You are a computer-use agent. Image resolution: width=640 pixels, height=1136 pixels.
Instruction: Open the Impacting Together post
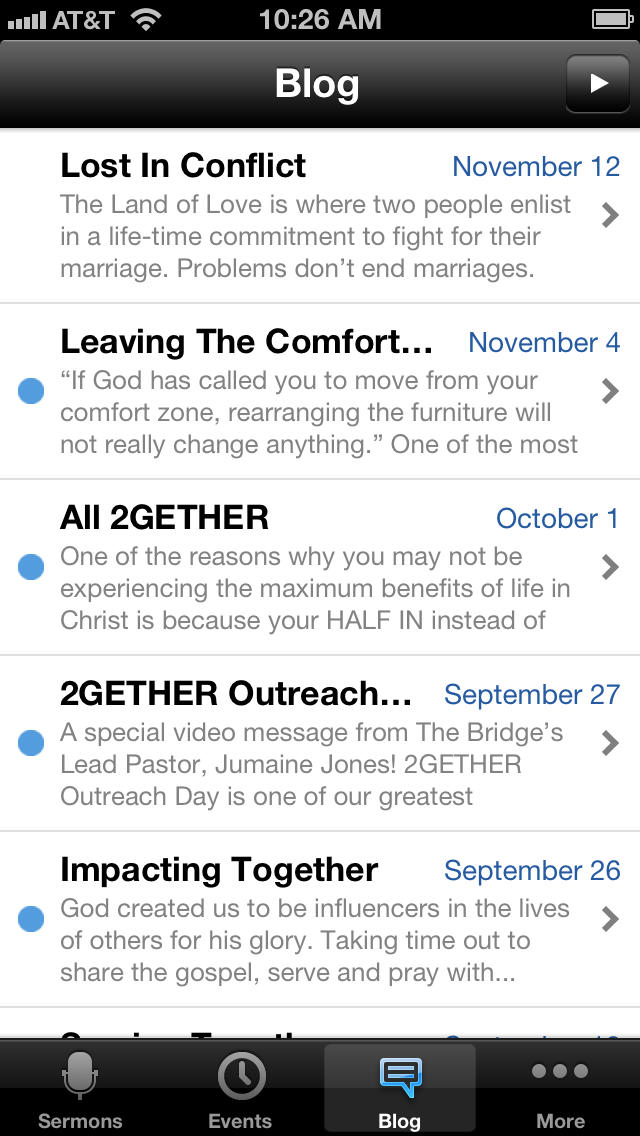pos(320,919)
